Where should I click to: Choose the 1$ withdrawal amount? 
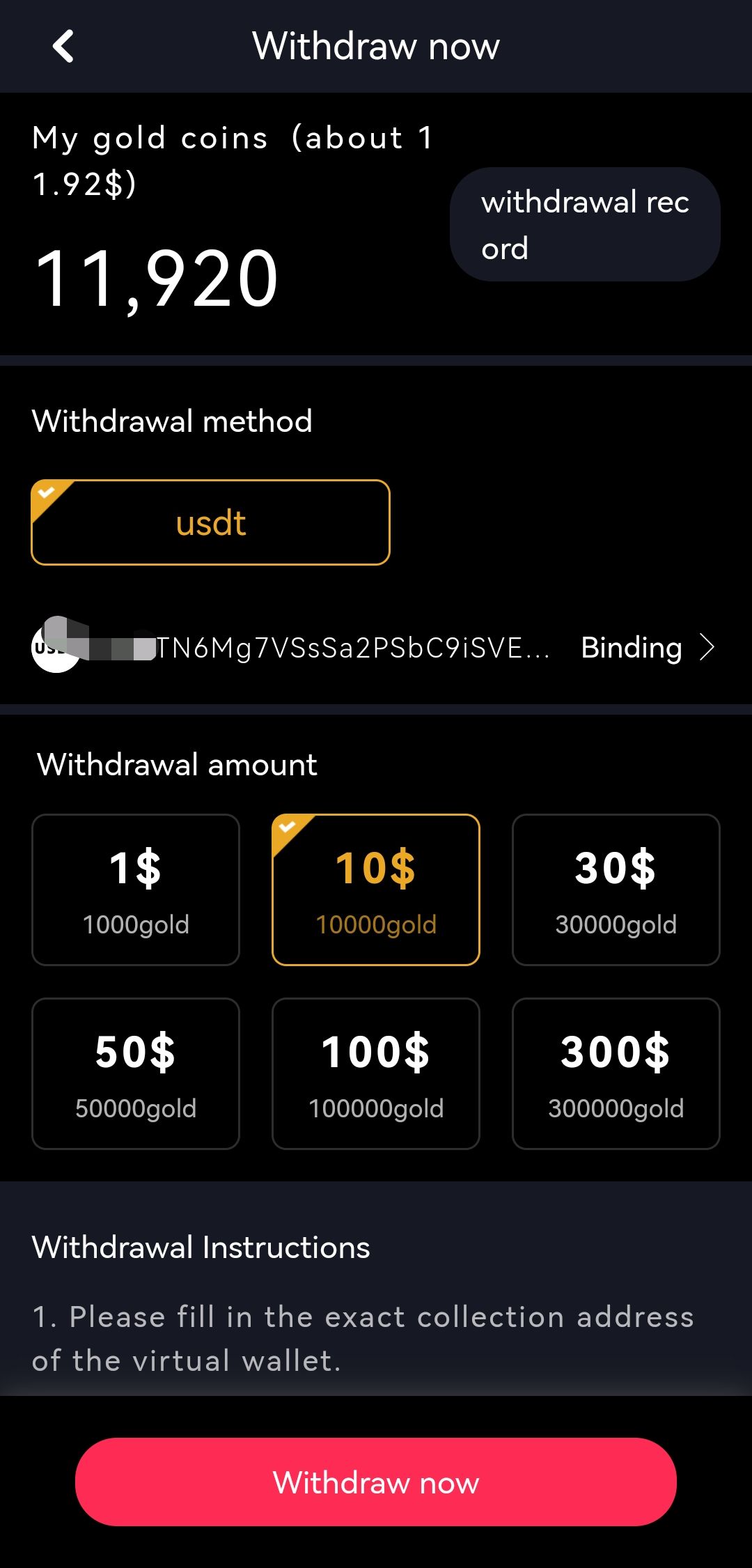pos(136,890)
